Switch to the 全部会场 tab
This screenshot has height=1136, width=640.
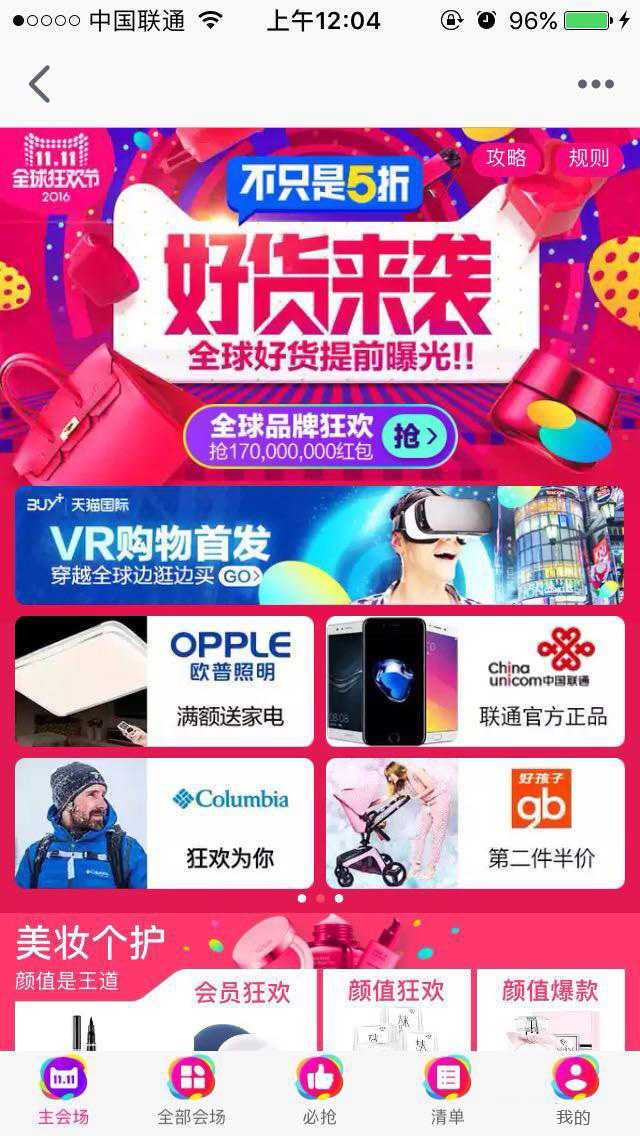tap(191, 1091)
